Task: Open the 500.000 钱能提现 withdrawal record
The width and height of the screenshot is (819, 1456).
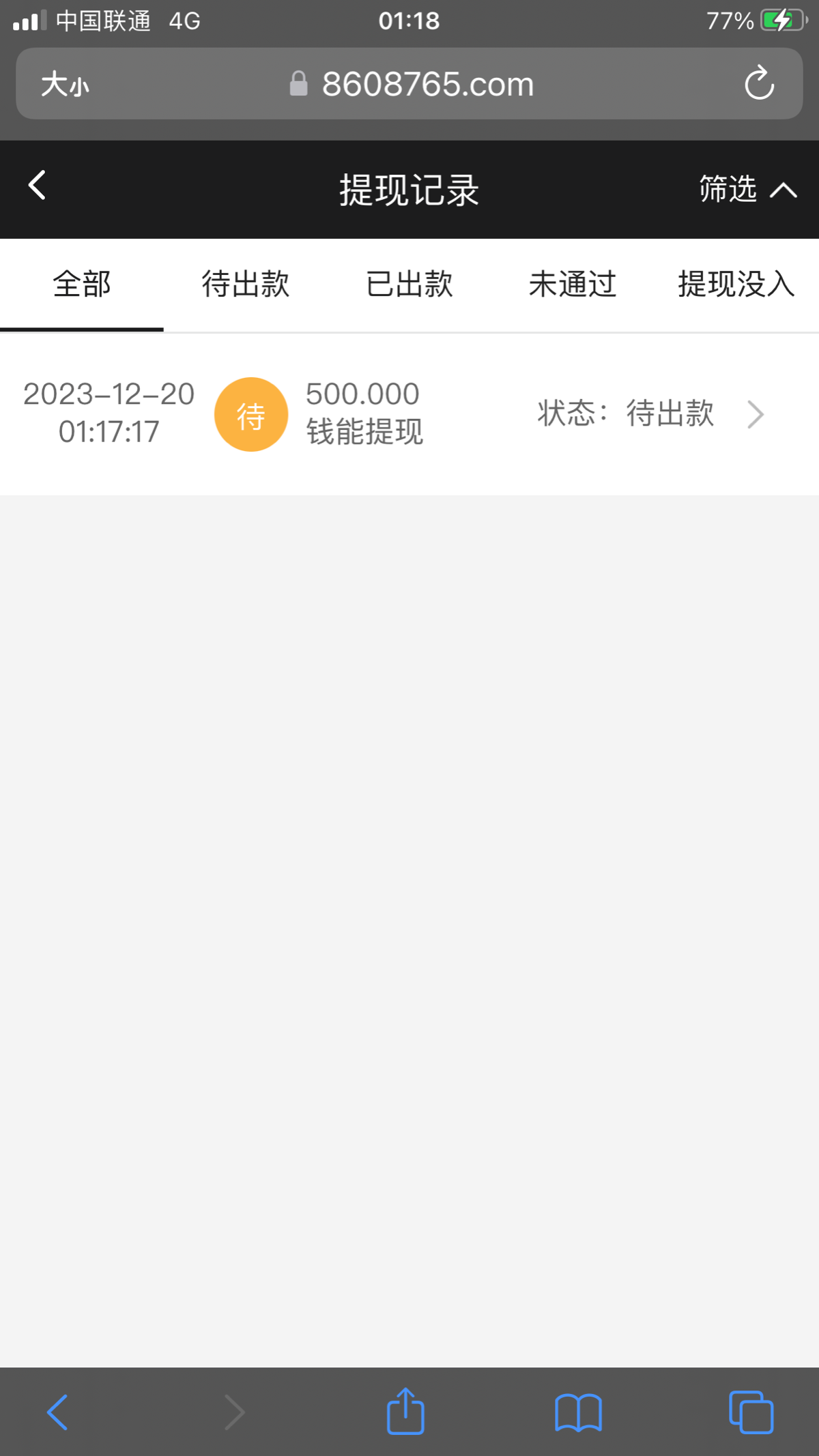Action: (x=409, y=413)
